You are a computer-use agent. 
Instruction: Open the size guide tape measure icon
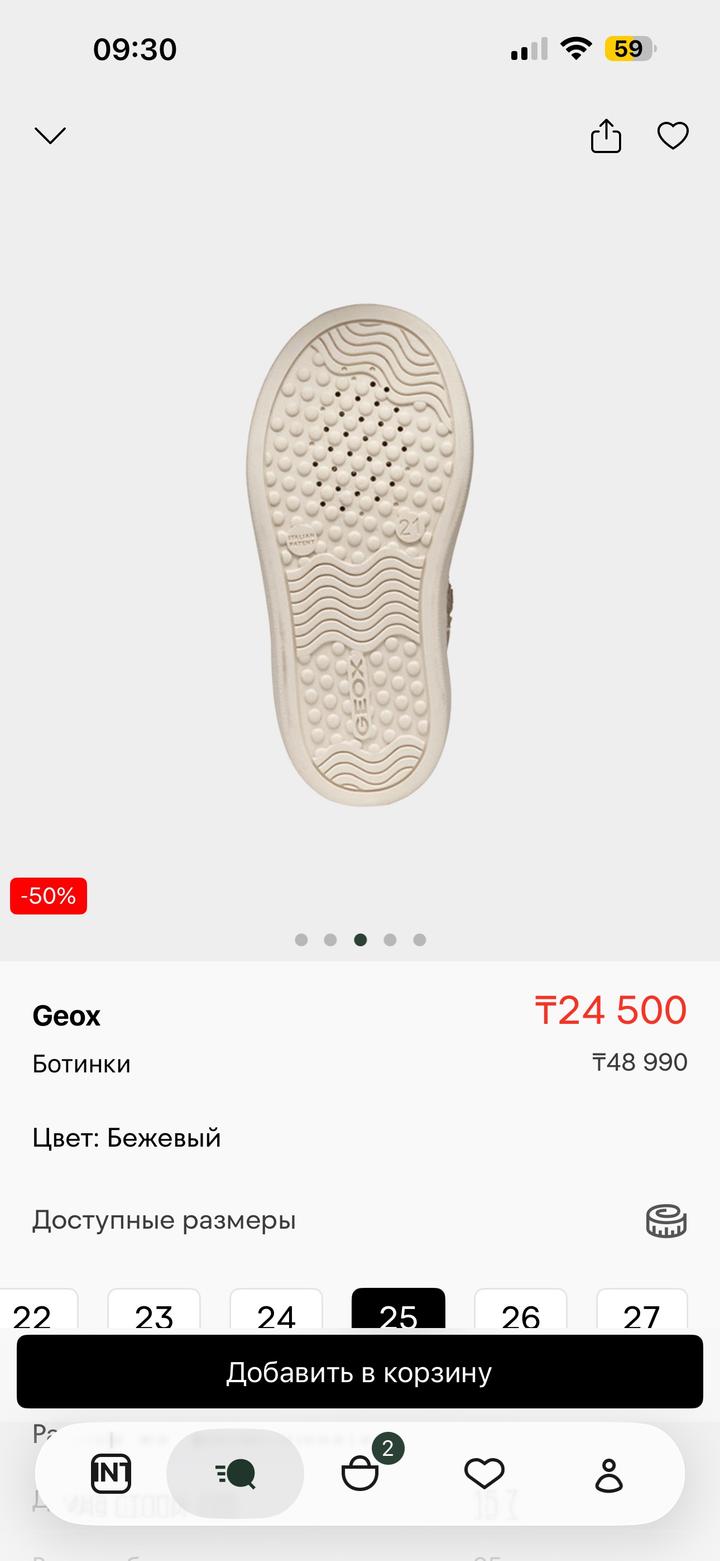[666, 1220]
